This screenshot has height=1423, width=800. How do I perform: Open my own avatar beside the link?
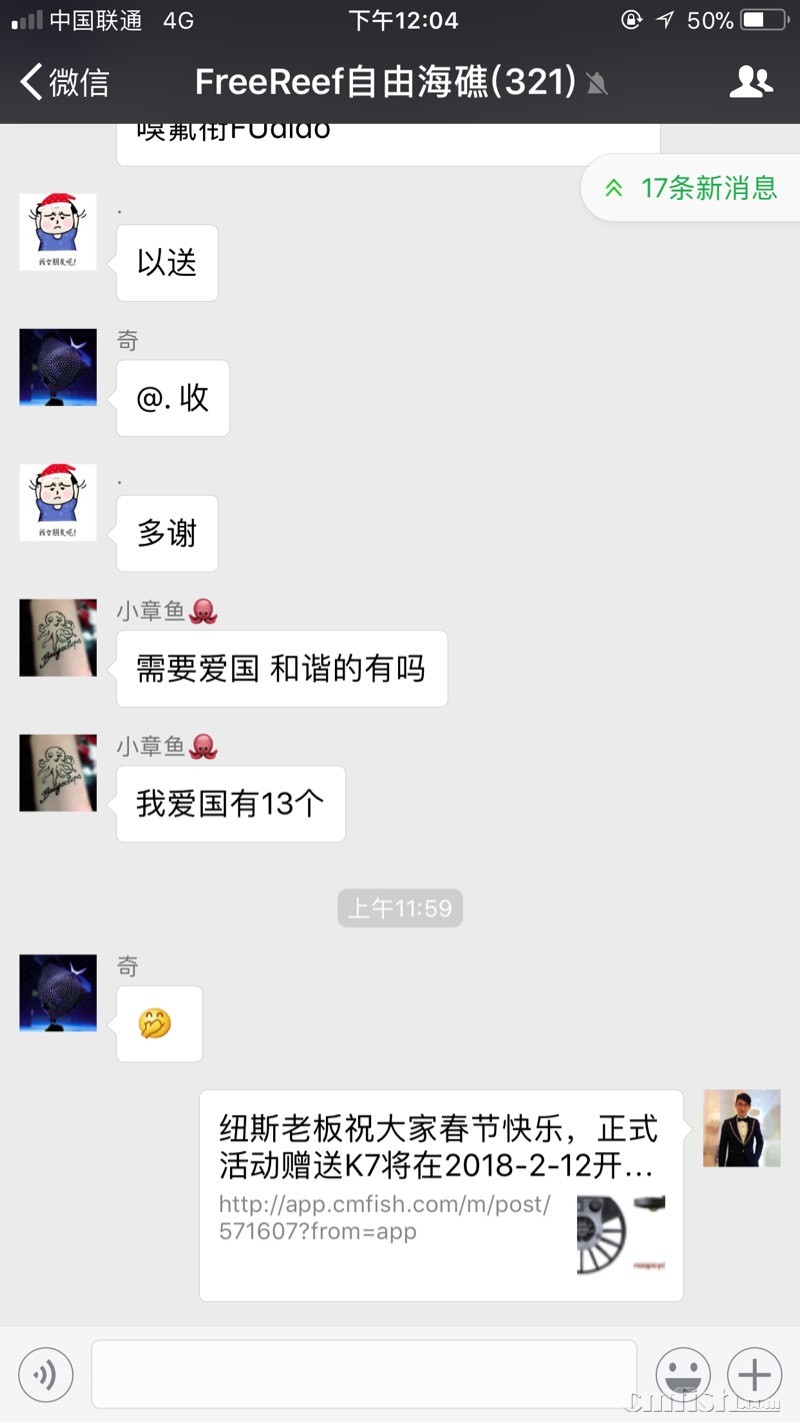741,1128
